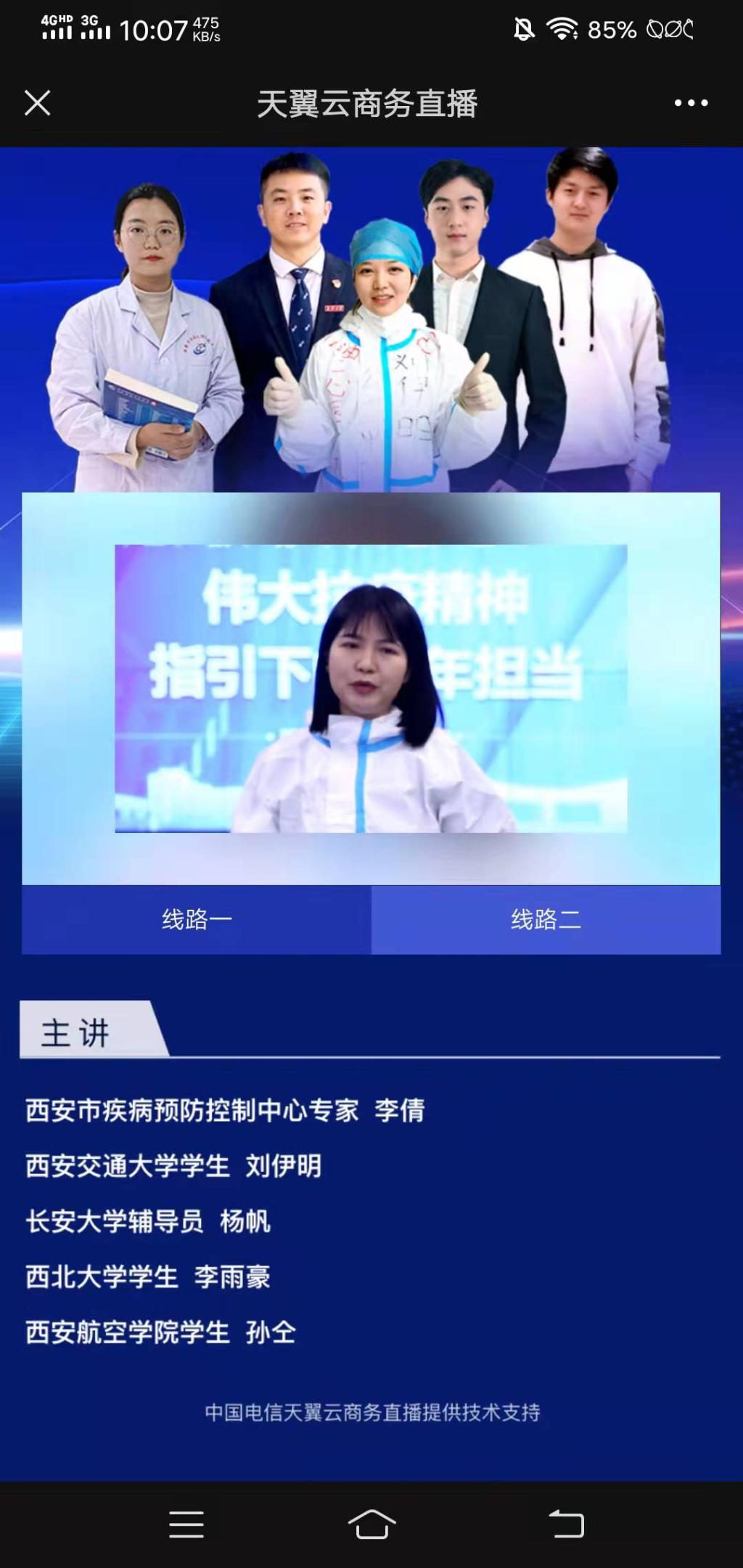Go to the system home screen
743x1568 pixels.
pos(371,1524)
